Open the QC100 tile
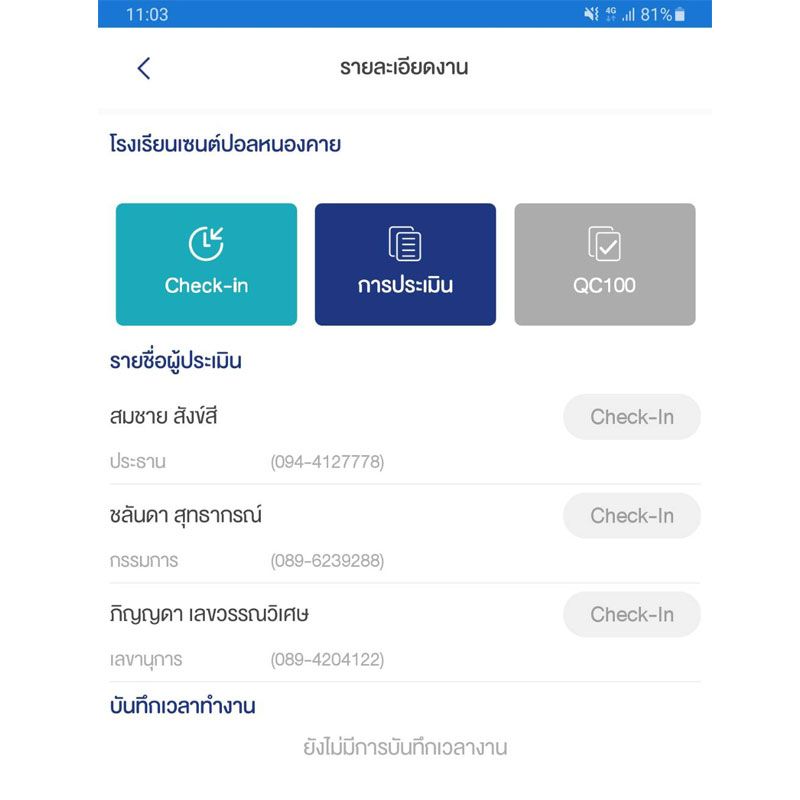The height and width of the screenshot is (800, 800). click(604, 264)
